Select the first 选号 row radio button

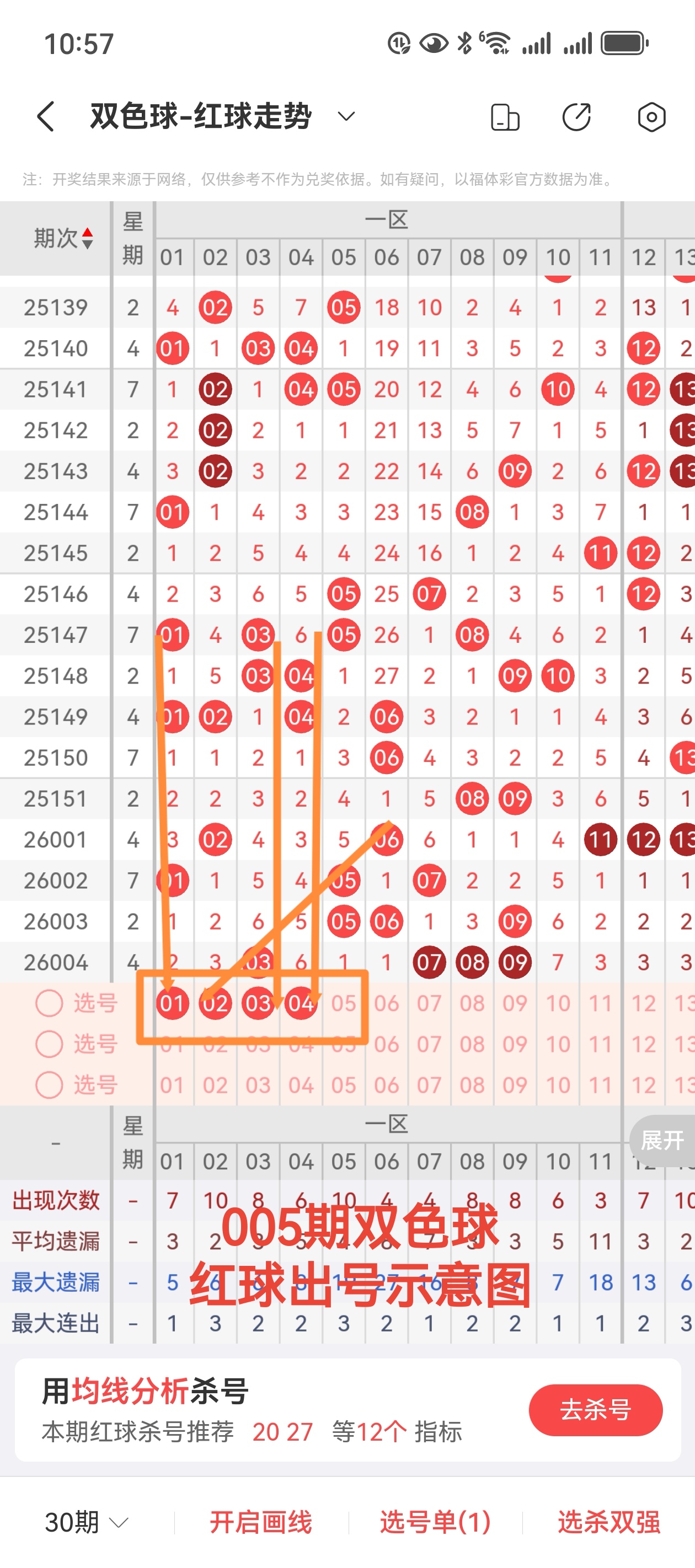coord(49,1003)
